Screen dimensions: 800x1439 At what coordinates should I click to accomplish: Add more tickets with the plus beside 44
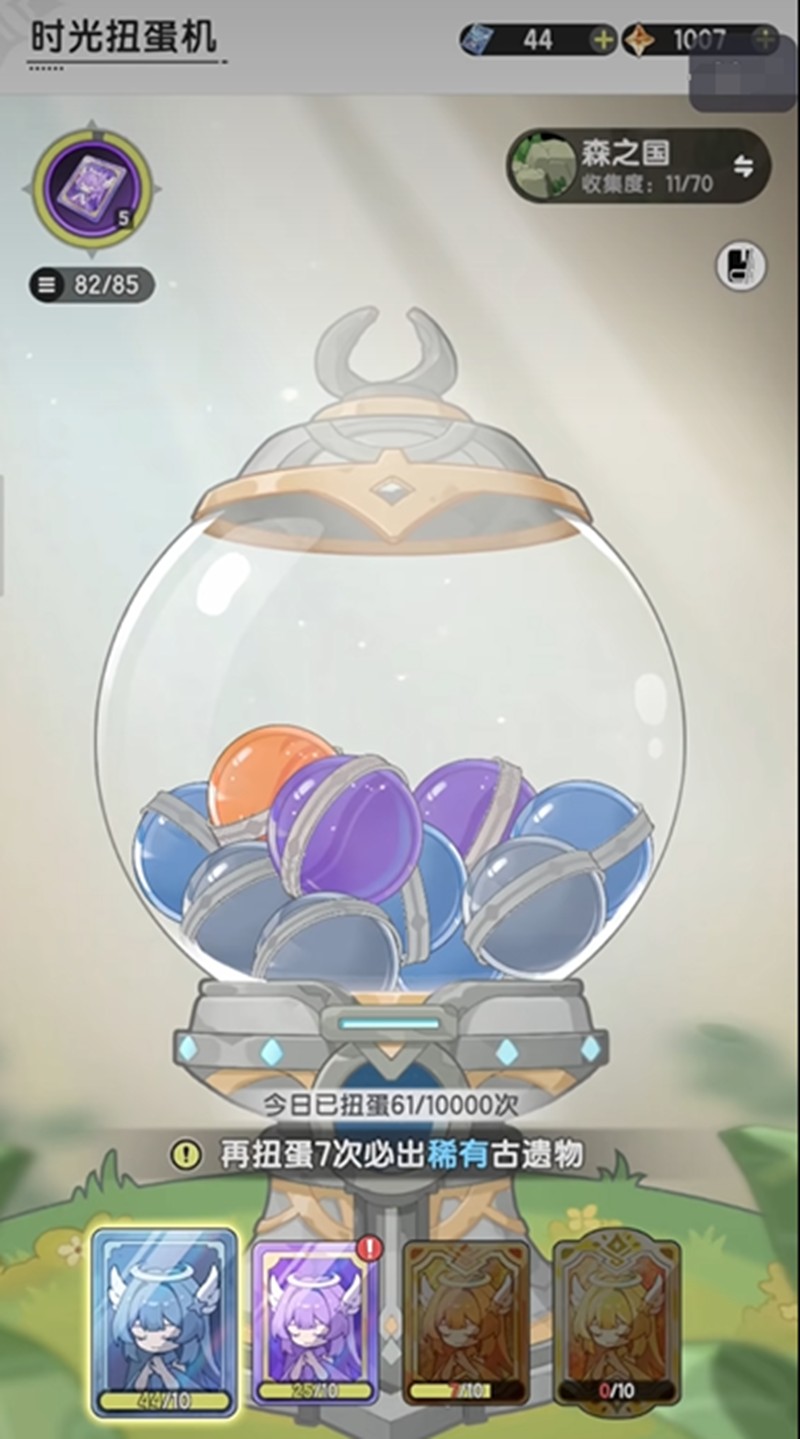tap(602, 40)
